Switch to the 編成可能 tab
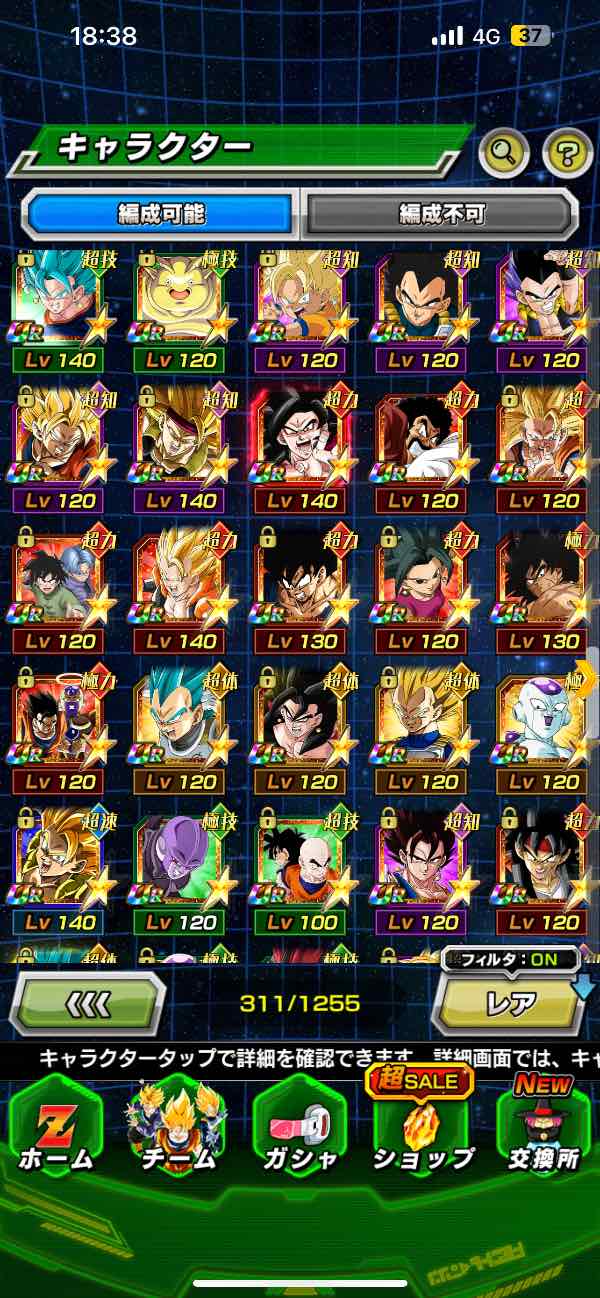The image size is (600, 1298). click(x=160, y=213)
